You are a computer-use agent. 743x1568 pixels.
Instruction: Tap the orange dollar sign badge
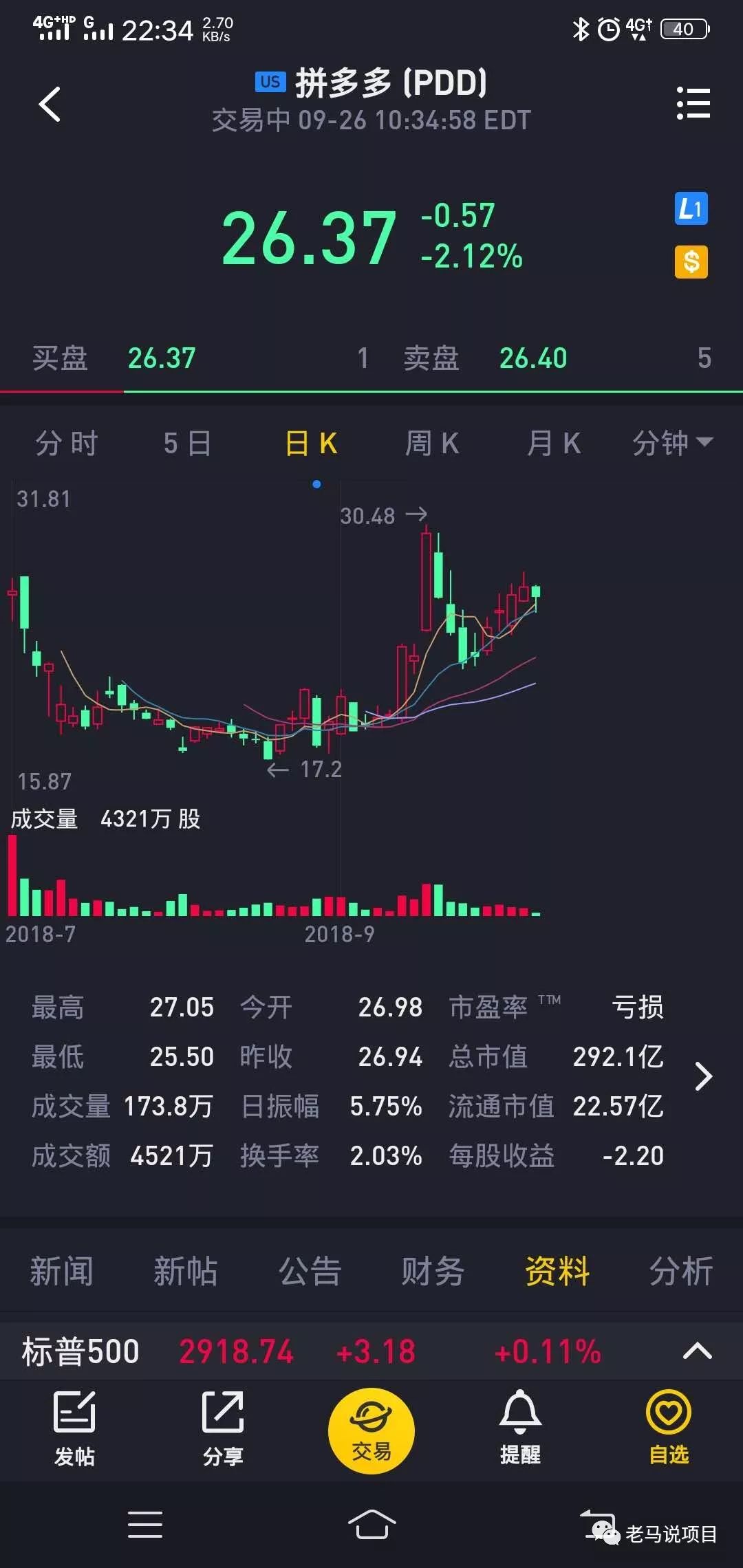[x=691, y=262]
